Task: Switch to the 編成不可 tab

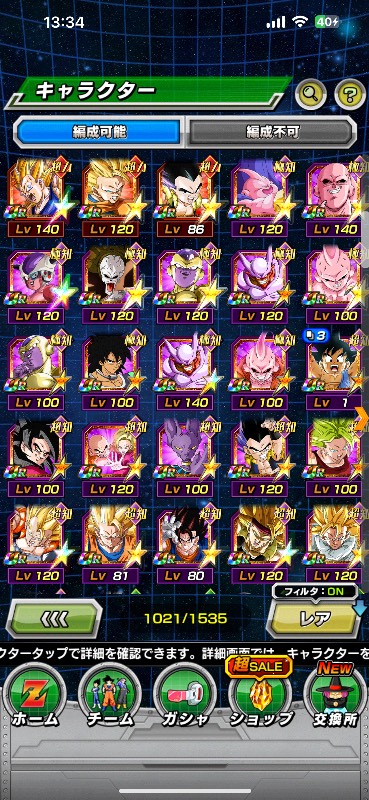Action: tap(270, 132)
